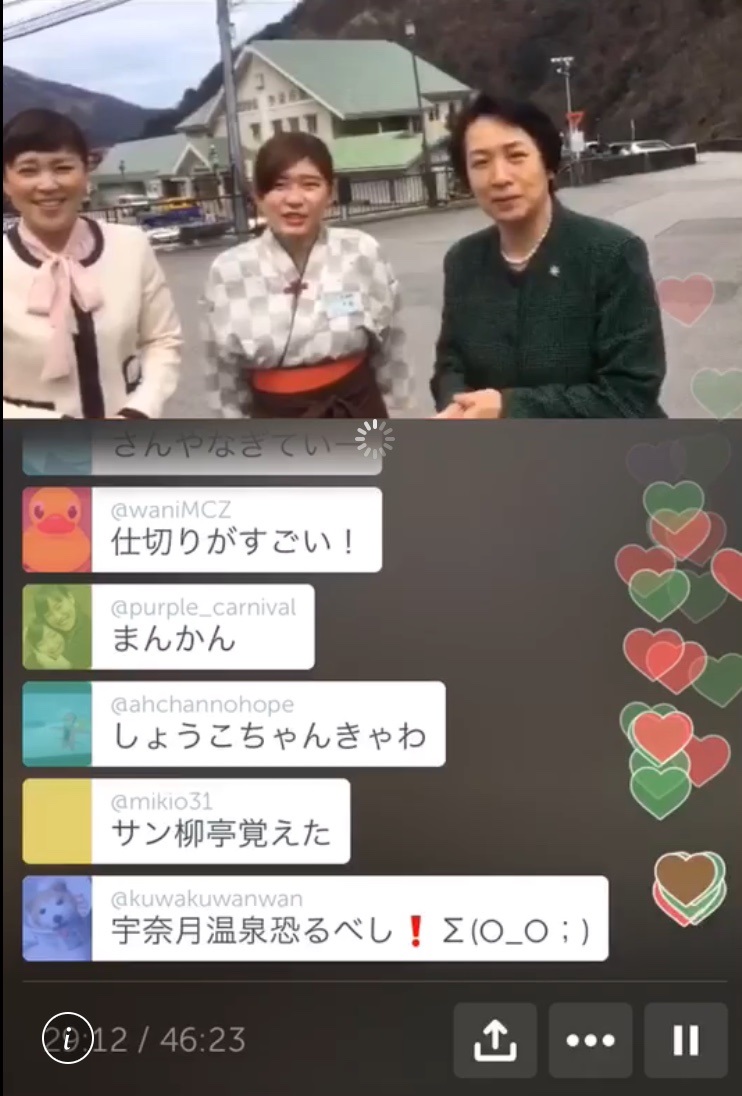The height and width of the screenshot is (1096, 742).
Task: Open the comment by @purple_carnival
Action: coord(200,627)
